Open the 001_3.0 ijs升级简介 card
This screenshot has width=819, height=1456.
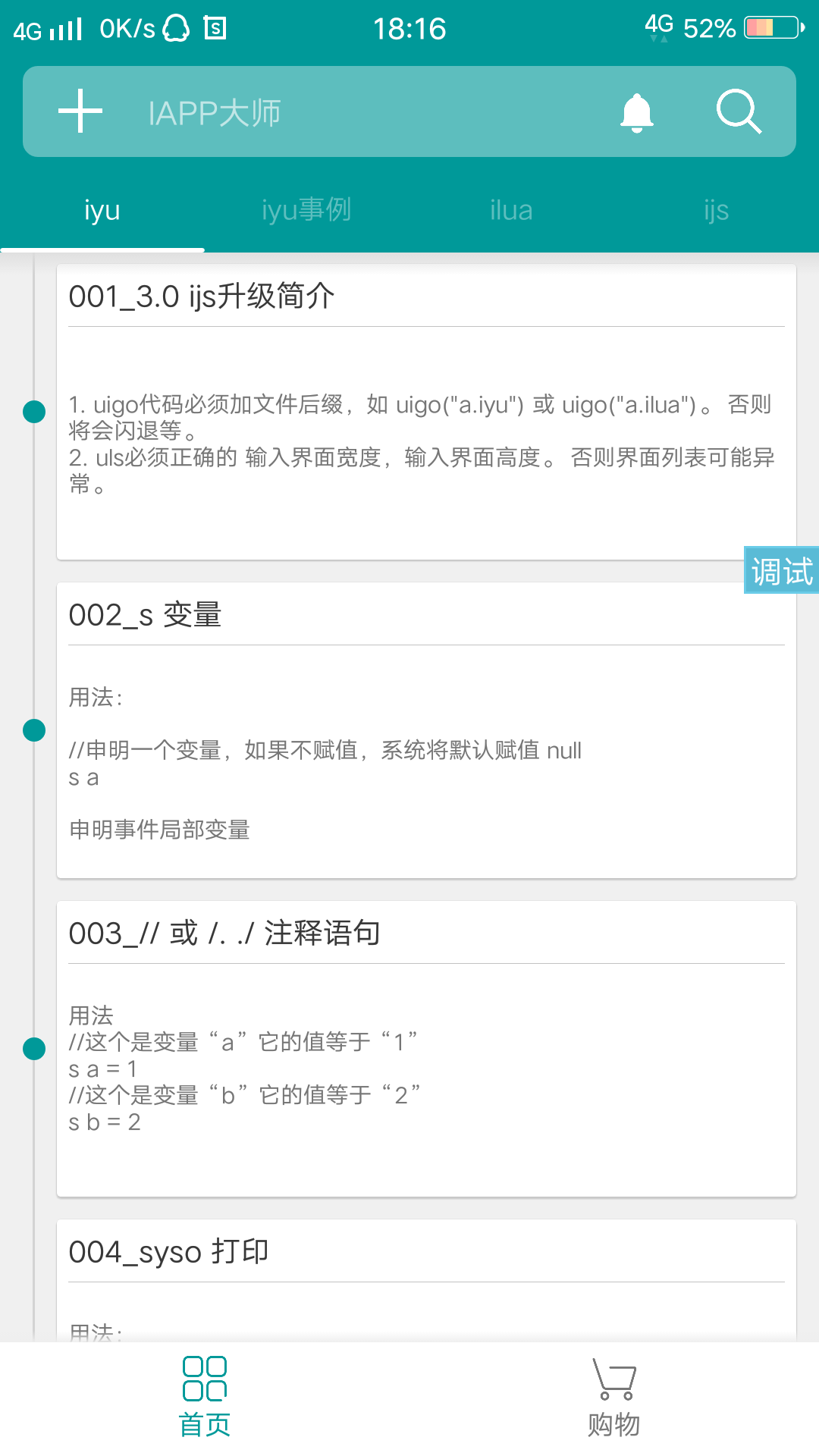[426, 412]
